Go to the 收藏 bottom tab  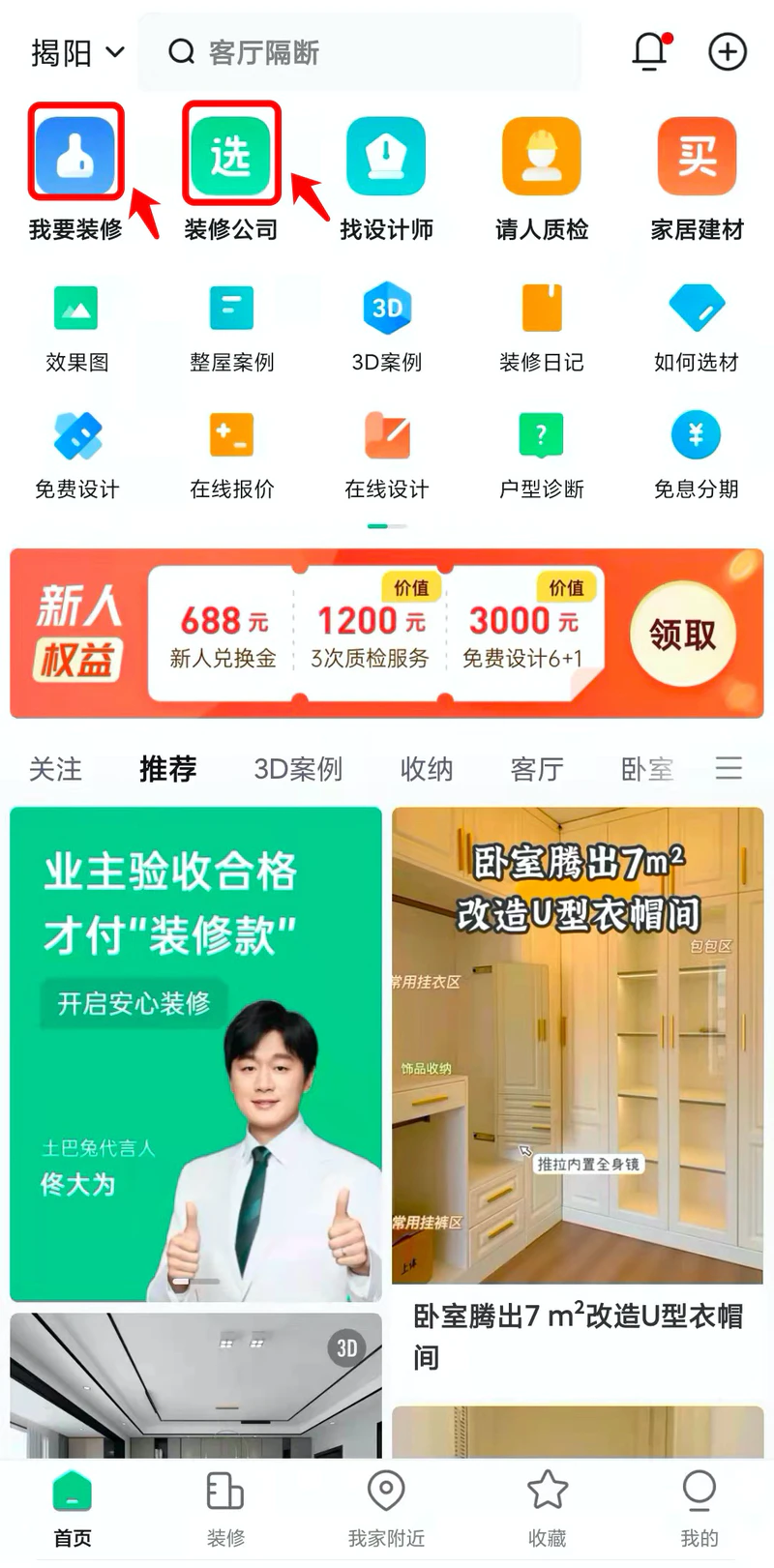(547, 1507)
